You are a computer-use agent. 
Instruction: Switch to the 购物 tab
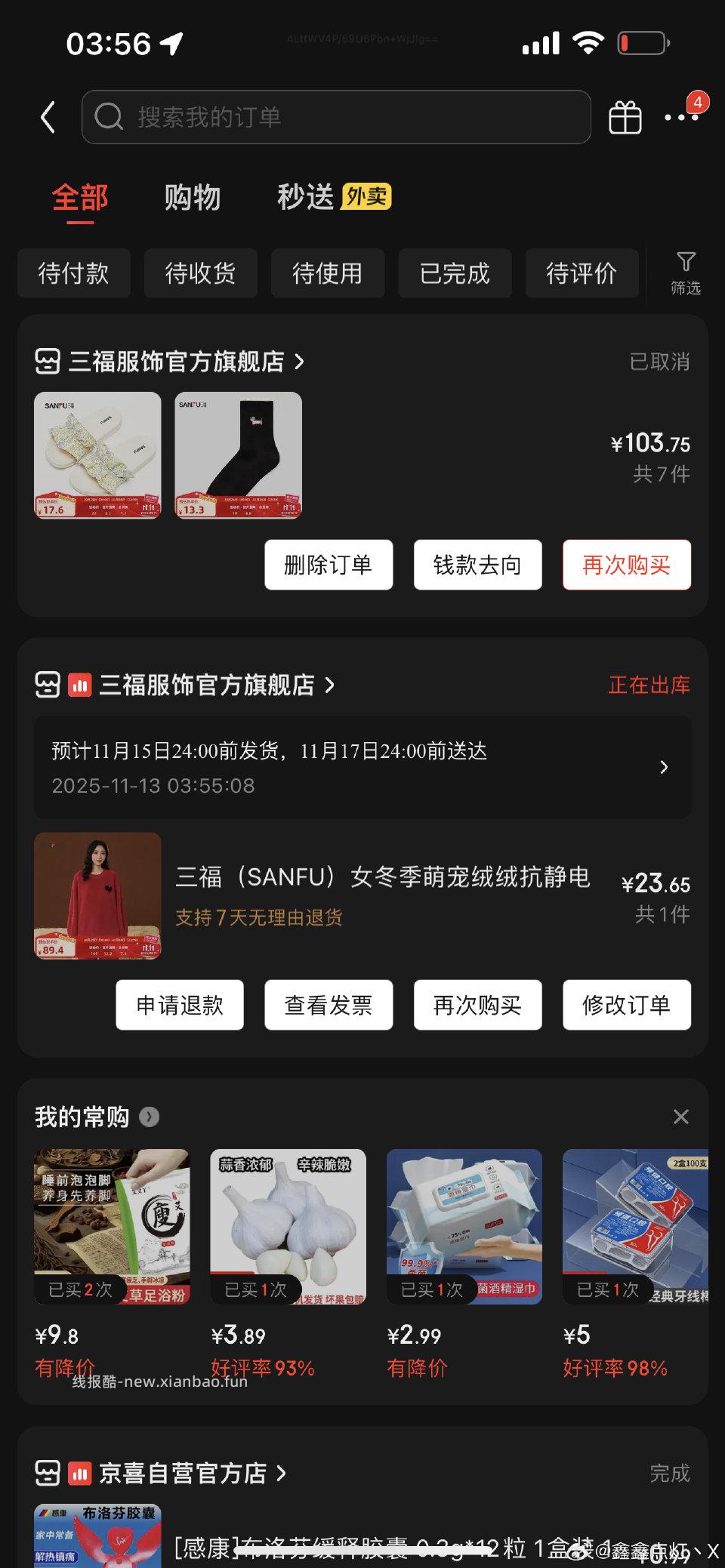[191, 196]
